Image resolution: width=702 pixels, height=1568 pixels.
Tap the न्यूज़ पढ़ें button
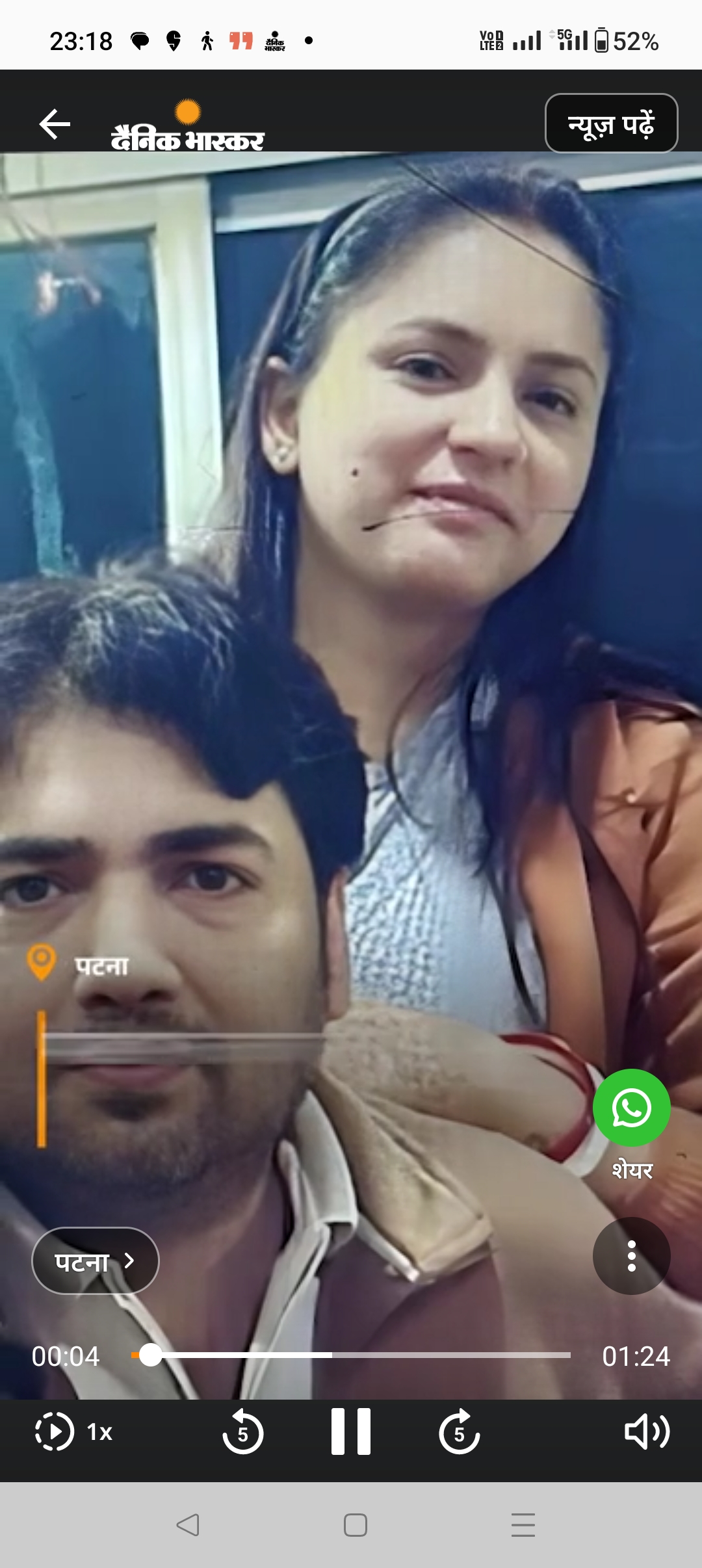pyautogui.click(x=611, y=124)
